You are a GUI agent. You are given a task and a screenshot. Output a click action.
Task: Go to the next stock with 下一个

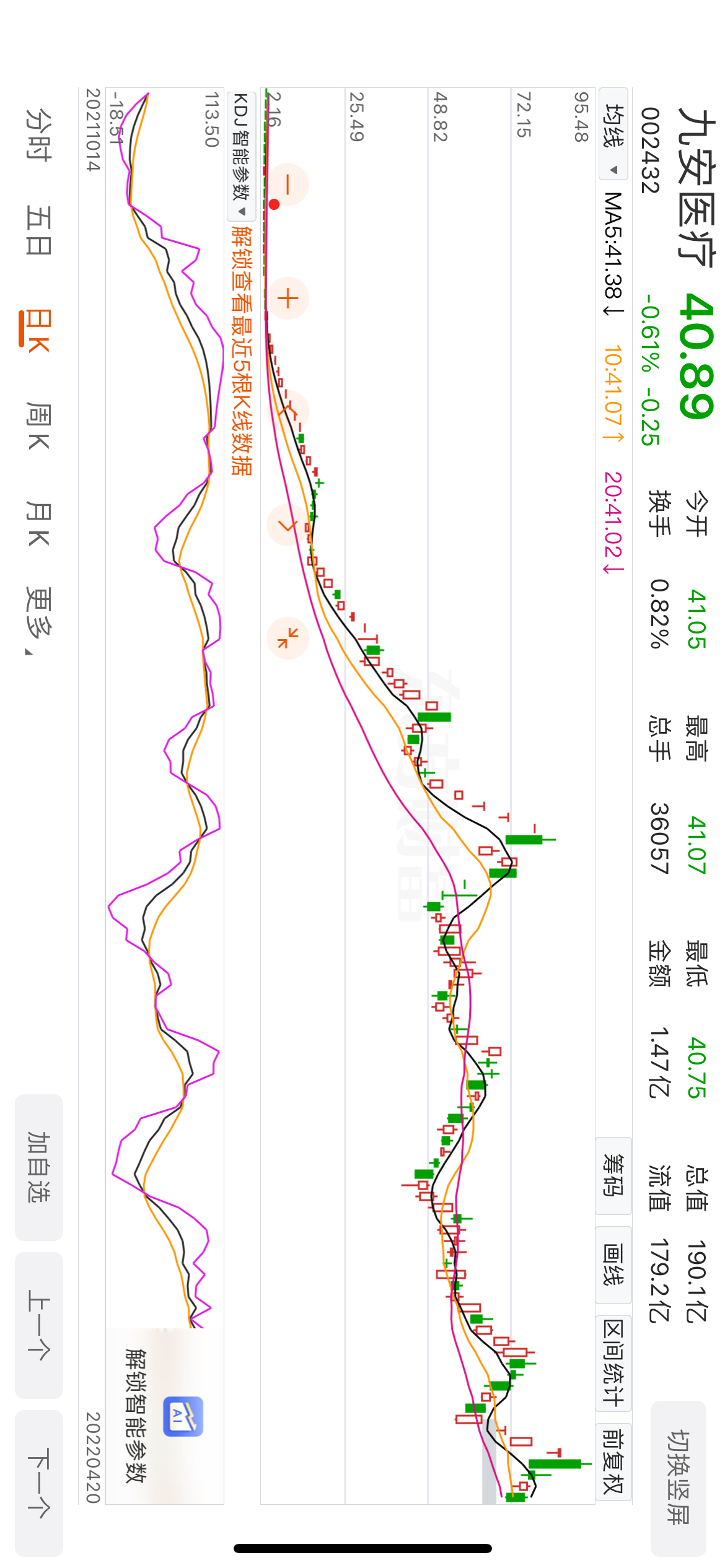pos(38,1483)
